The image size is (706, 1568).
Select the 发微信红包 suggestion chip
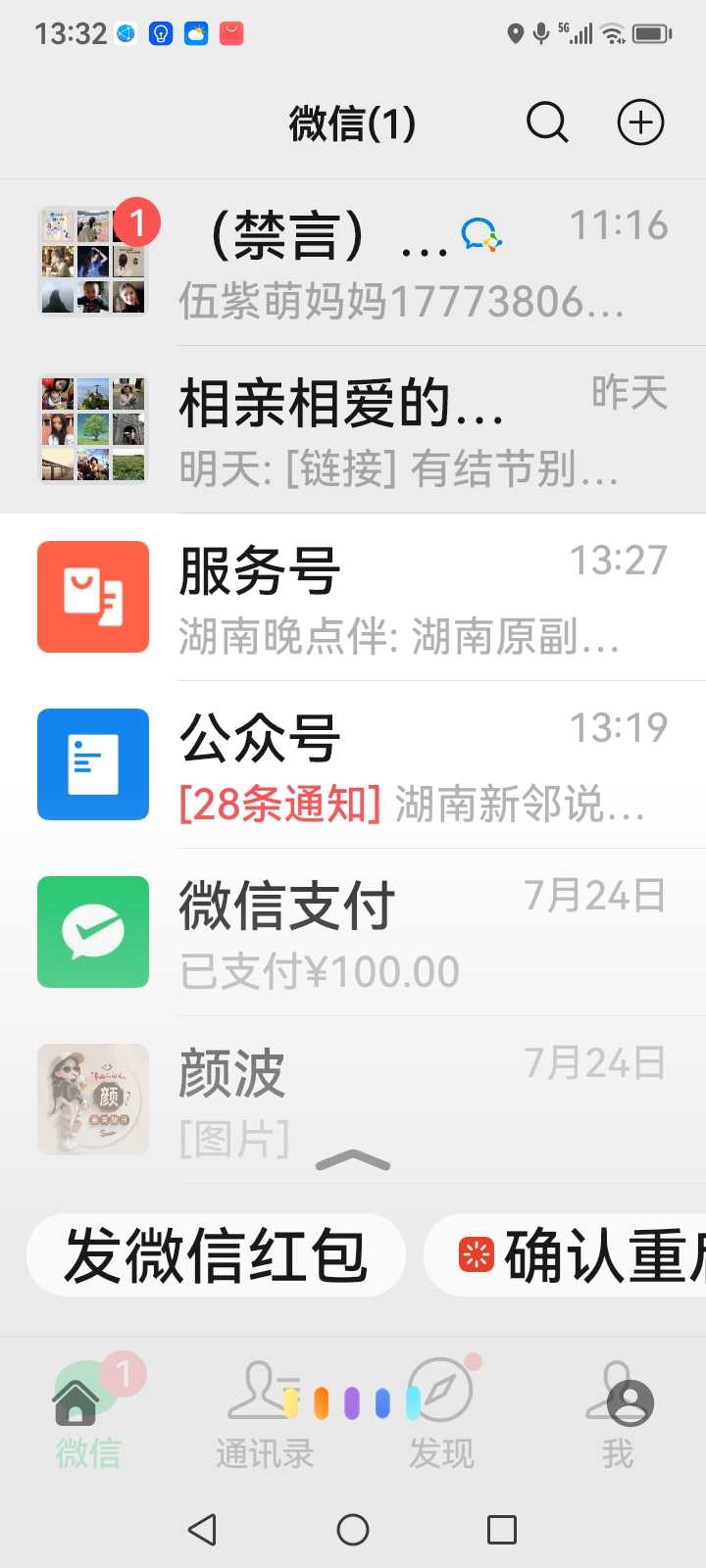(216, 1255)
